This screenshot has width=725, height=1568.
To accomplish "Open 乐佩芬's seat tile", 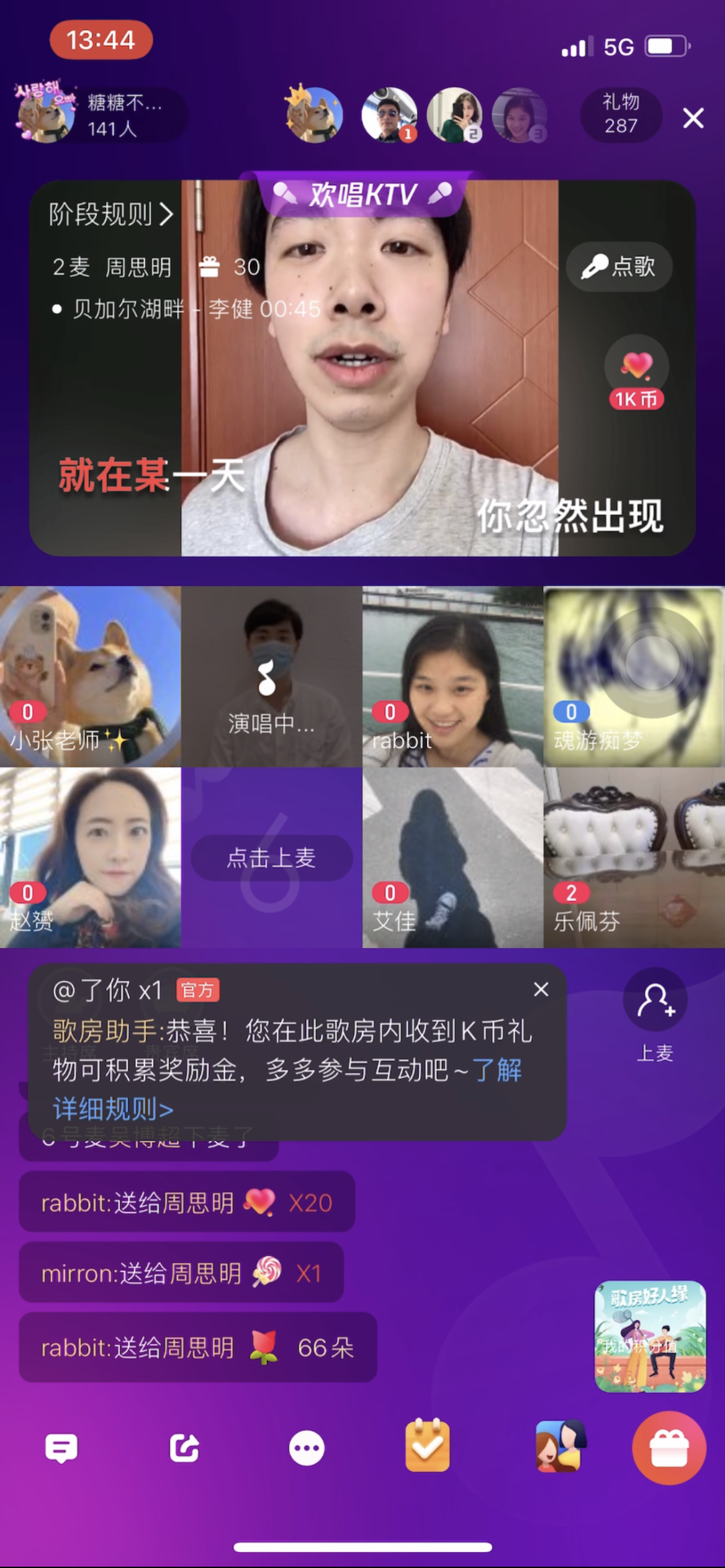I will point(634,857).
